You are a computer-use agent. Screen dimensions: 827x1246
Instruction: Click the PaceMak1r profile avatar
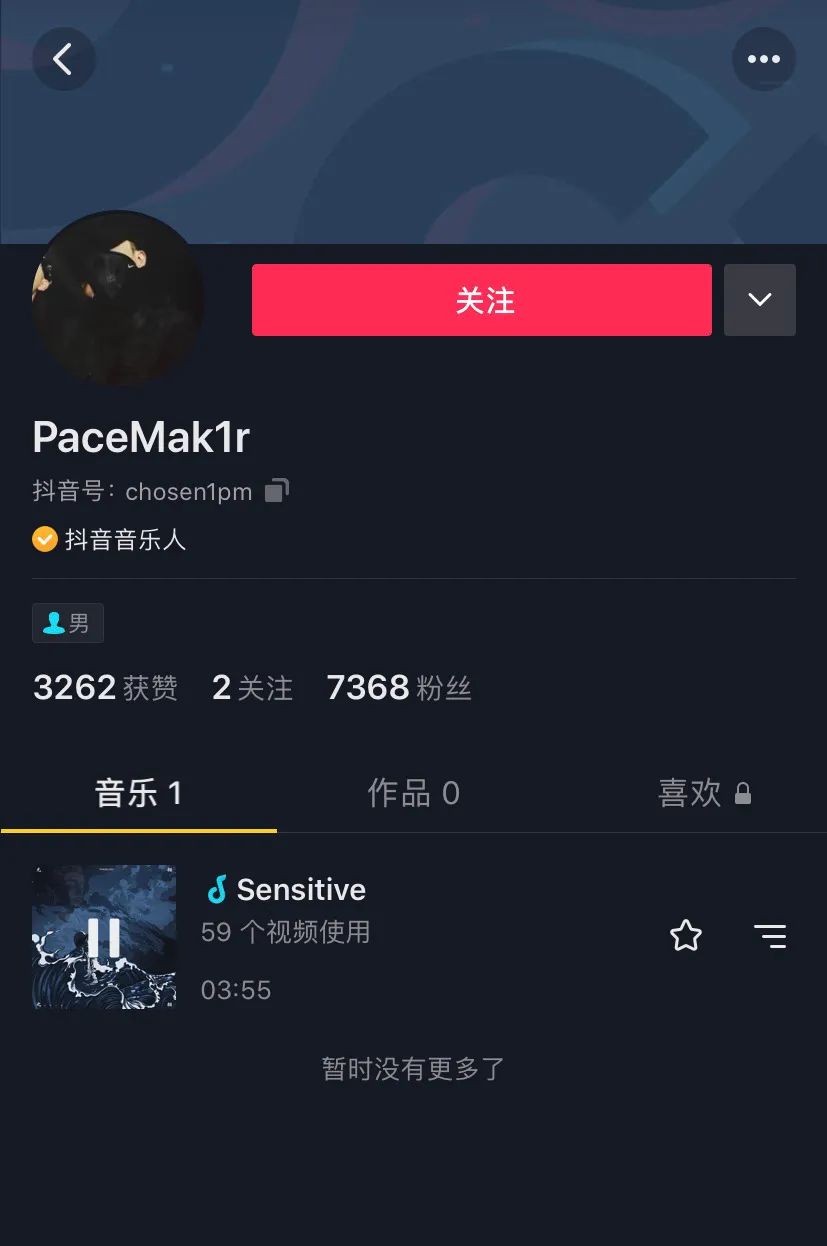pyautogui.click(x=117, y=299)
